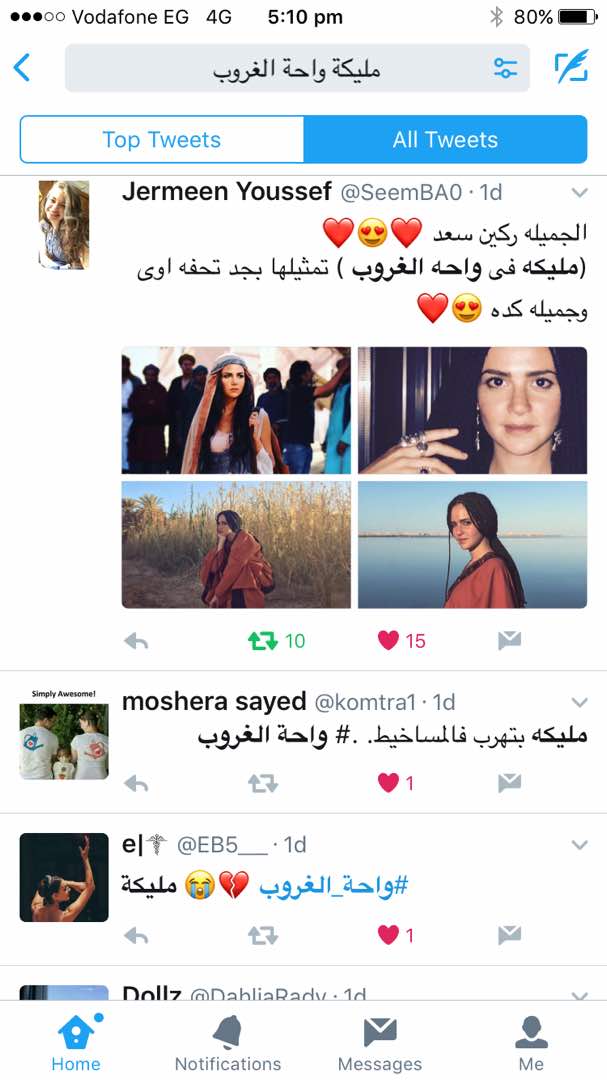The height and width of the screenshot is (1080, 607).
Task: Open Jermeen Youssef's profile picture
Action: click(x=64, y=225)
